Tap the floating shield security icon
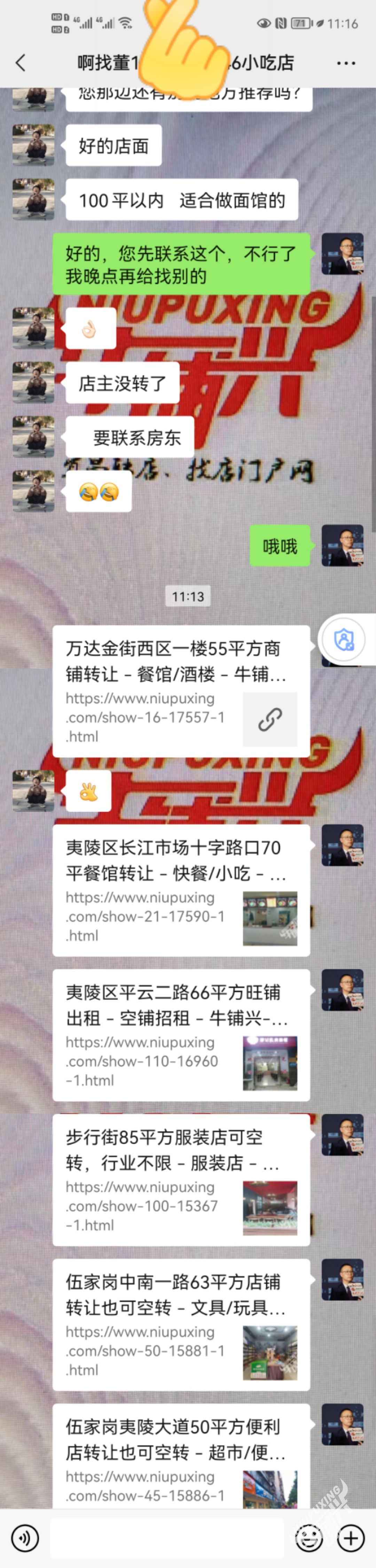This screenshot has width=376, height=1568. 344,640
